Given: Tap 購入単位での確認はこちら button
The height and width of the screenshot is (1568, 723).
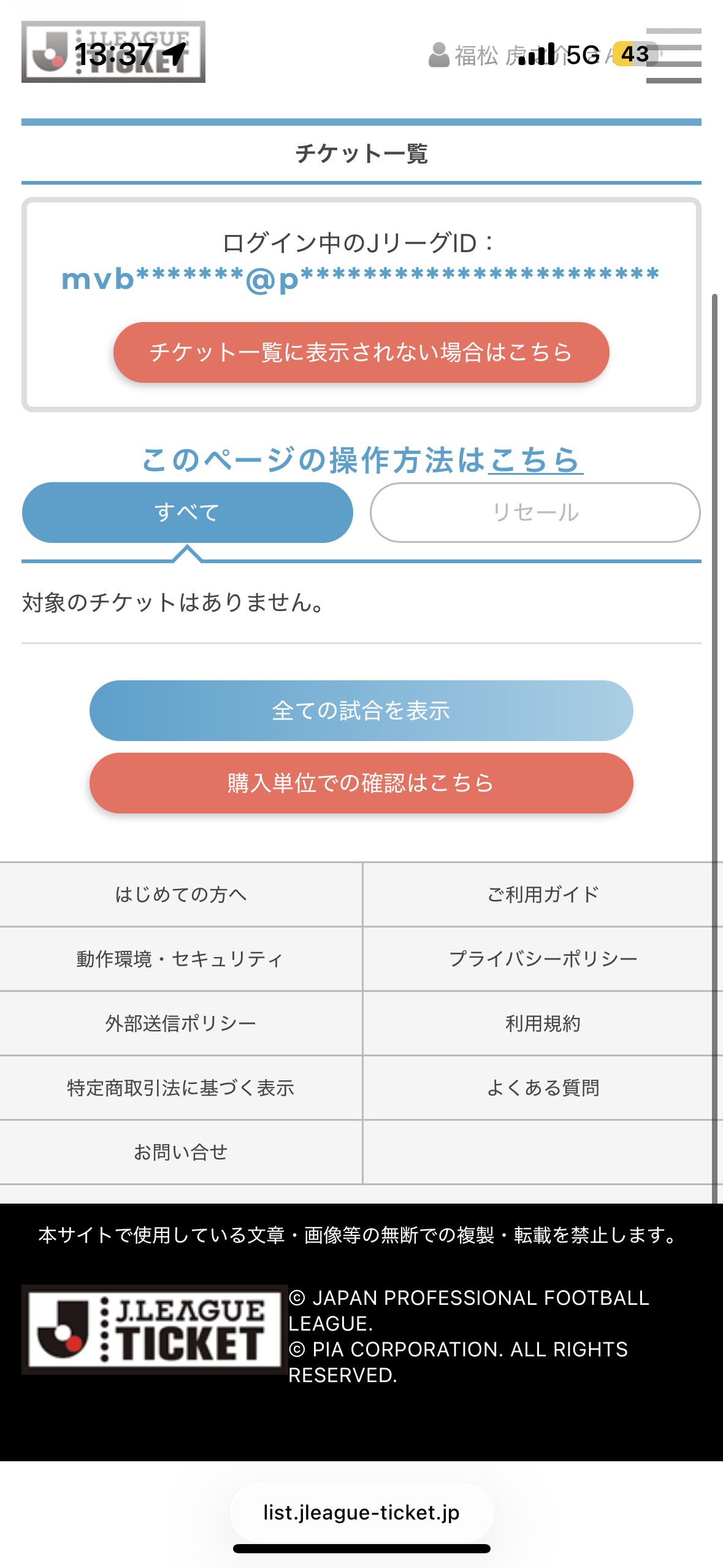Looking at the screenshot, I should click(361, 783).
